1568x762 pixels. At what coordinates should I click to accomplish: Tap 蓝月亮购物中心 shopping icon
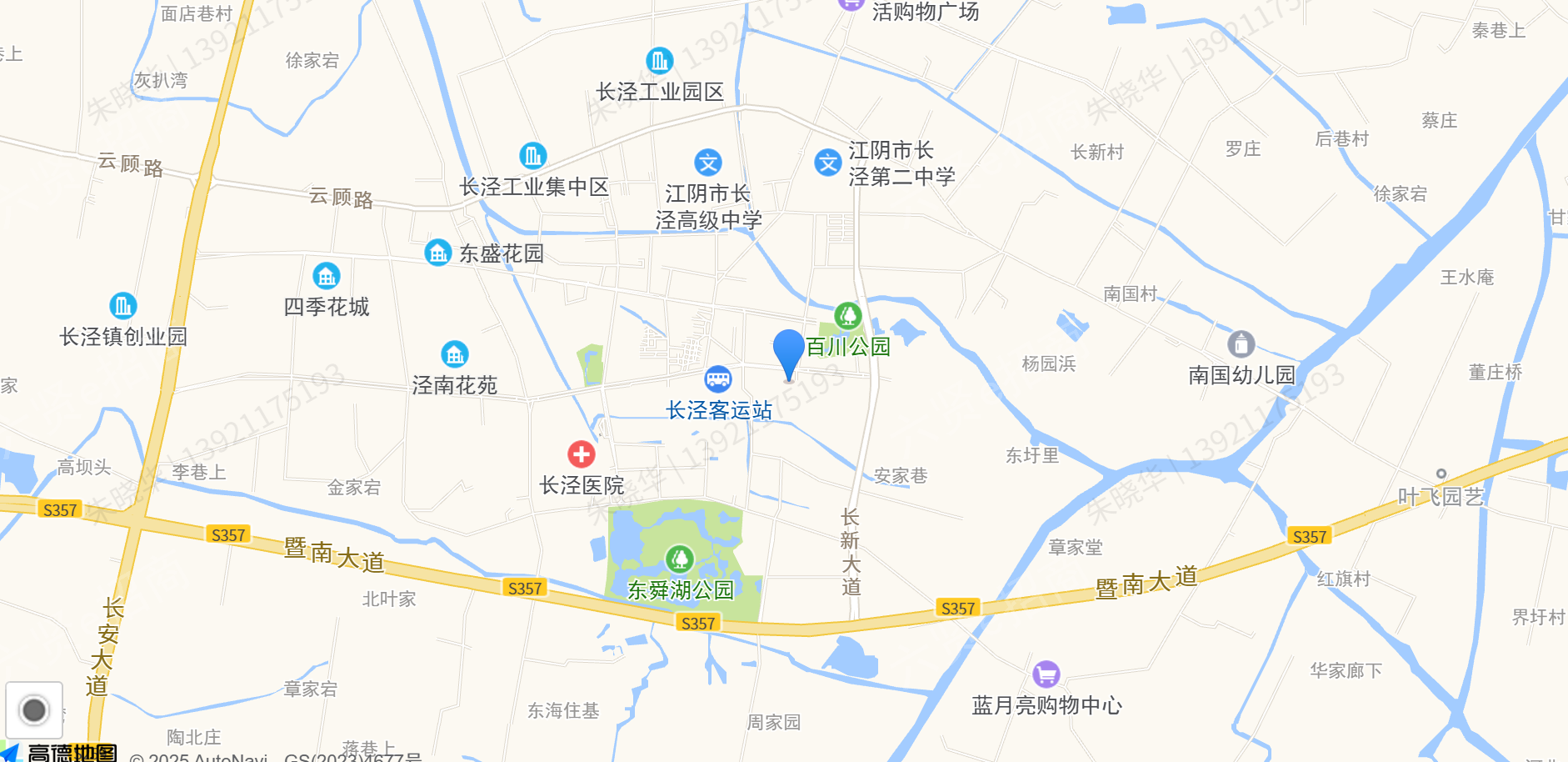(1046, 674)
